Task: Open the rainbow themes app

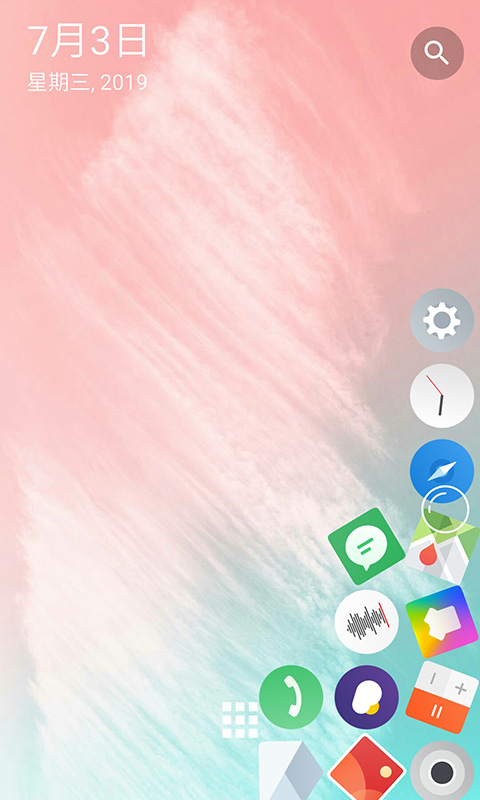Action: [x=442, y=622]
